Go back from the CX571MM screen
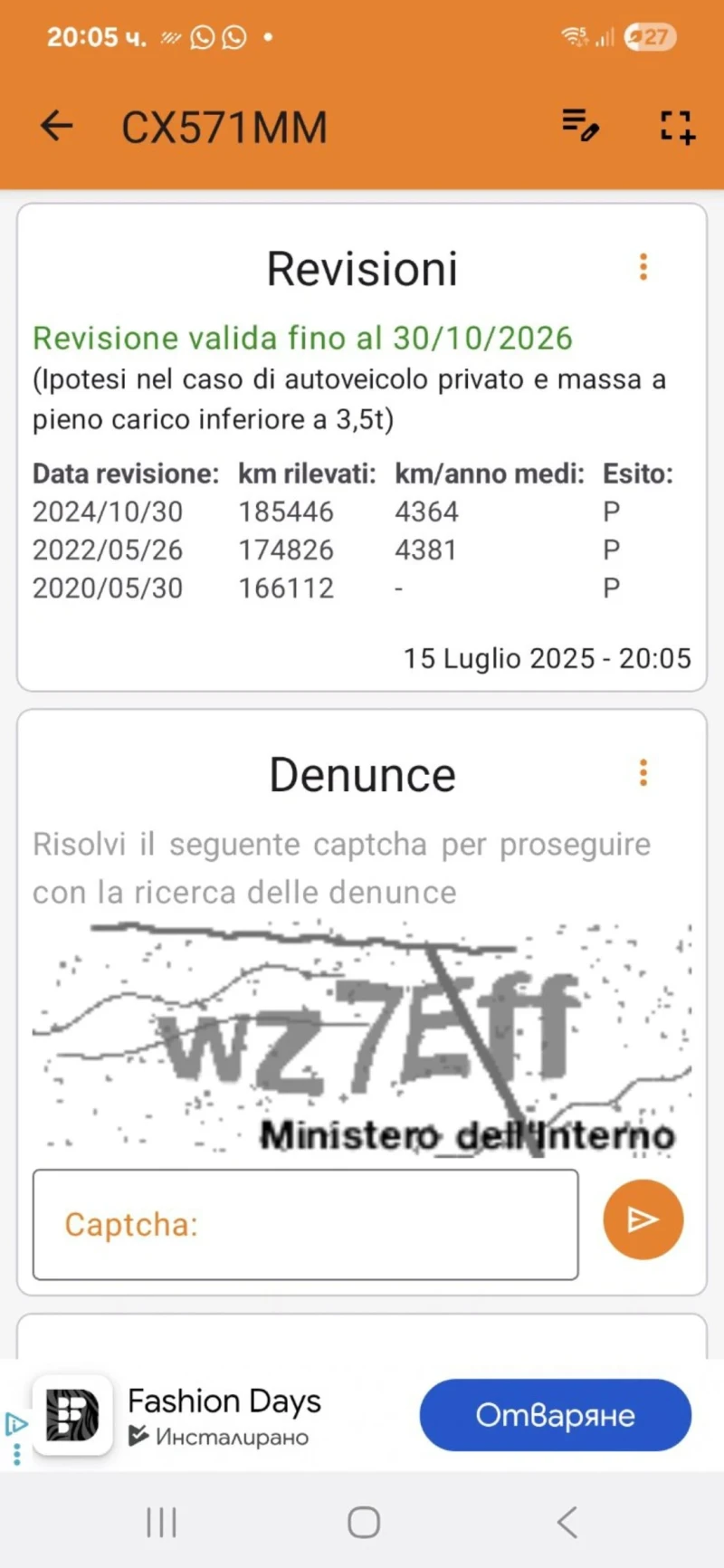 coord(56,126)
